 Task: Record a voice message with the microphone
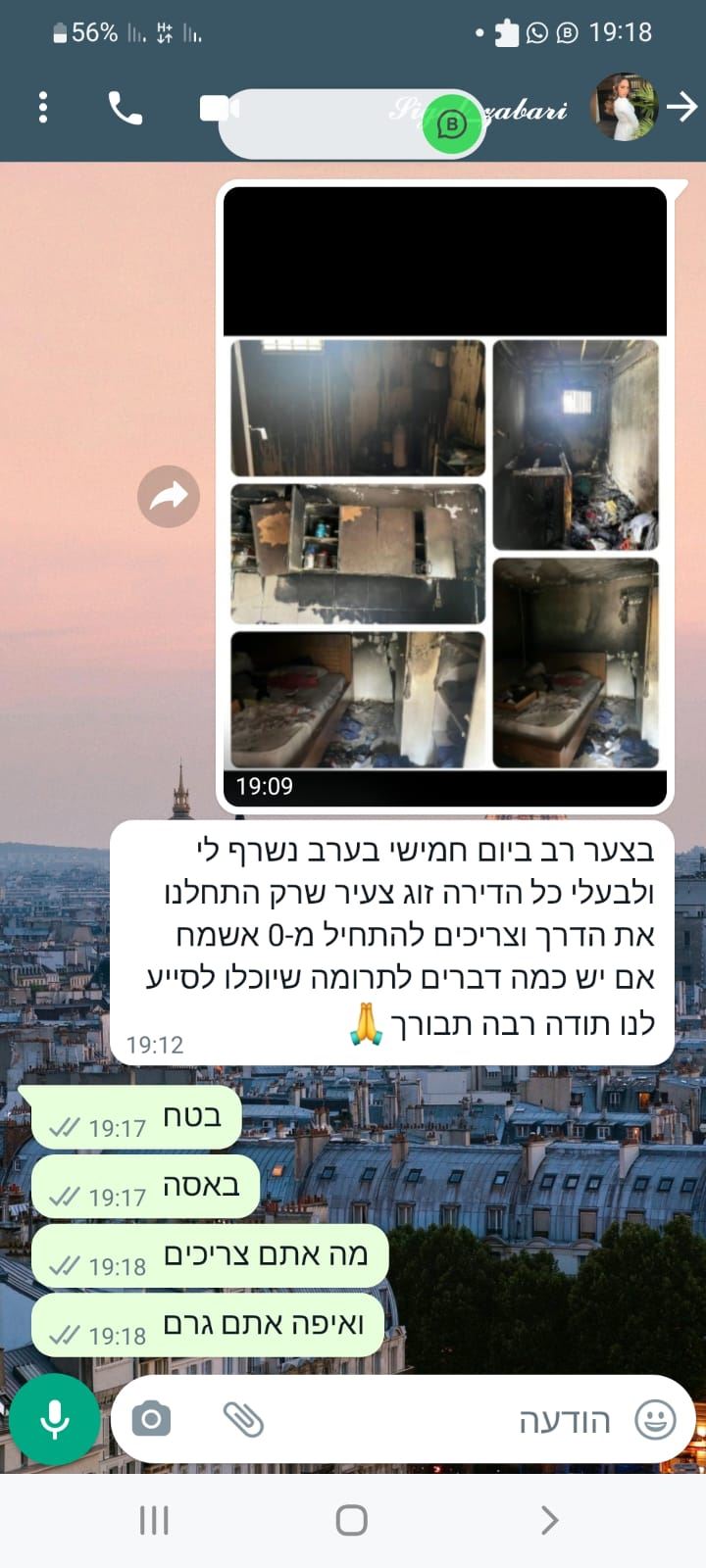point(55,1419)
